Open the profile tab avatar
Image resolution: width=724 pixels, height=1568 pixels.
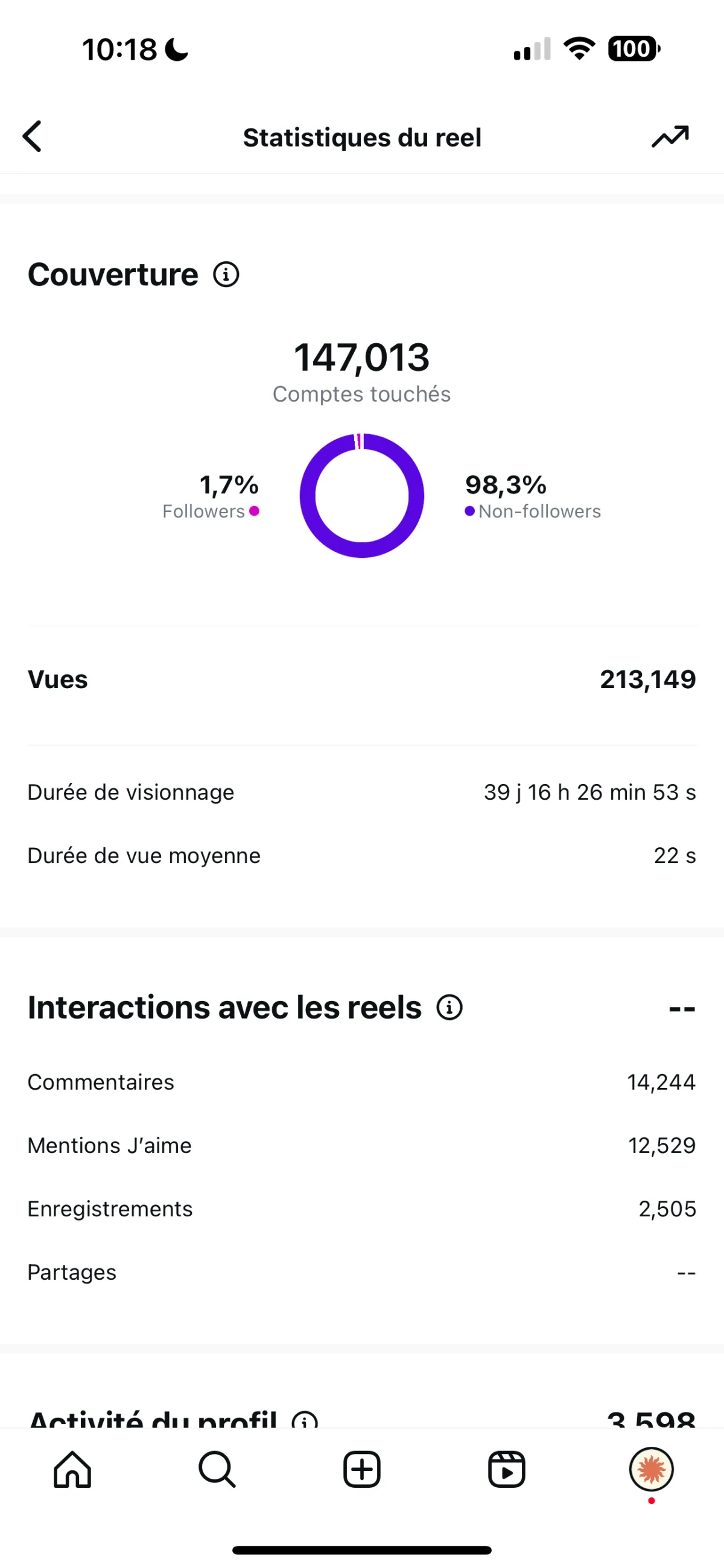point(651,1469)
